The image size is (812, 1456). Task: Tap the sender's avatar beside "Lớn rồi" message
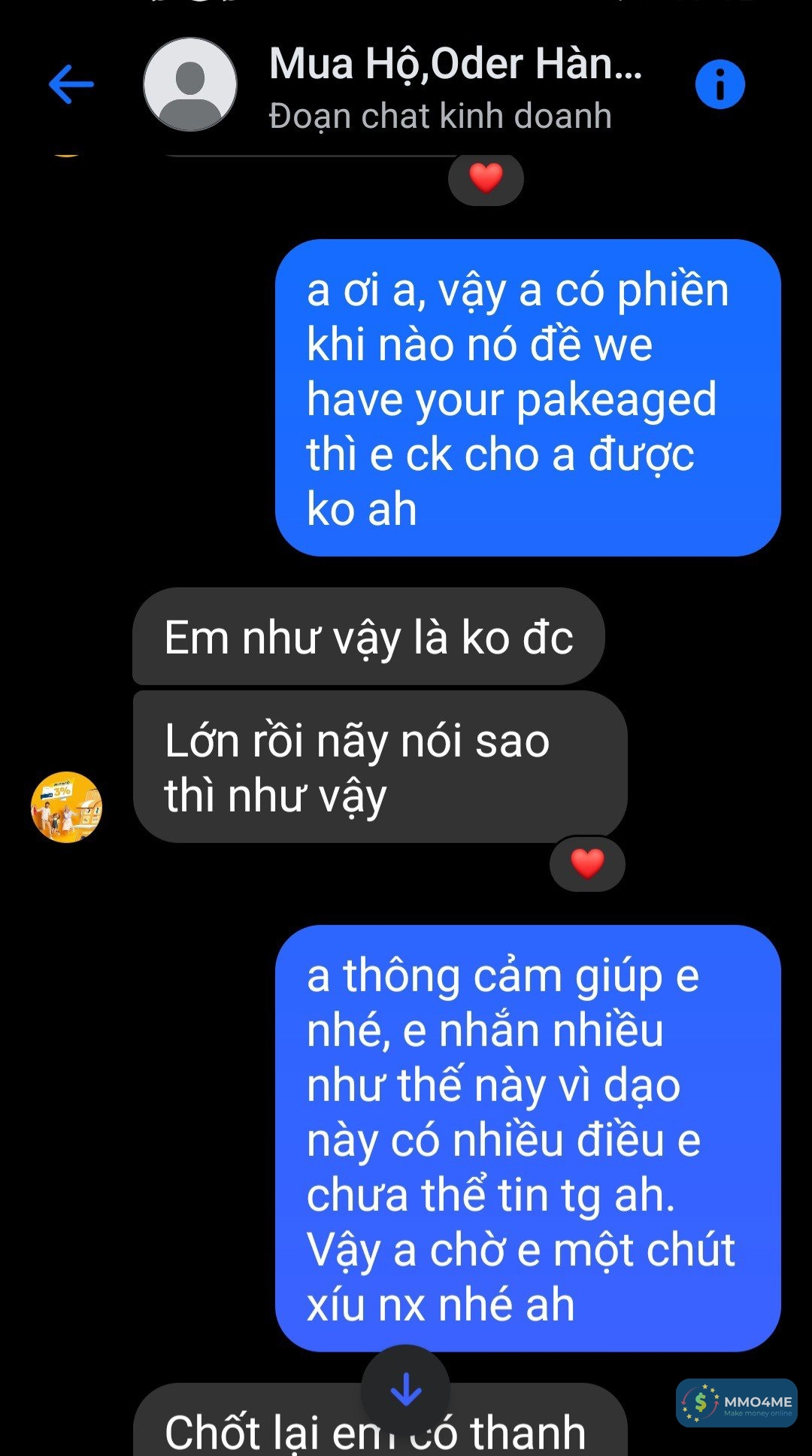[x=66, y=808]
